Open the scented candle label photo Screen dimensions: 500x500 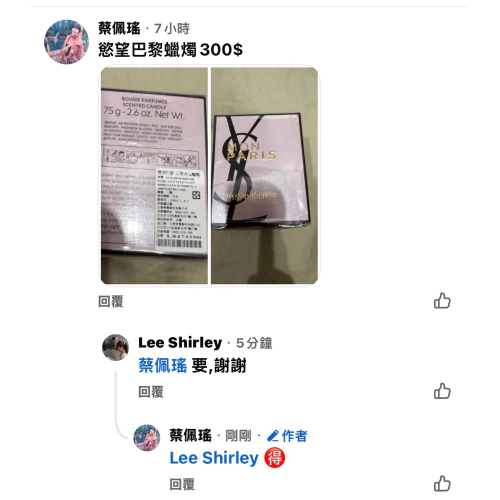[x=154, y=176]
